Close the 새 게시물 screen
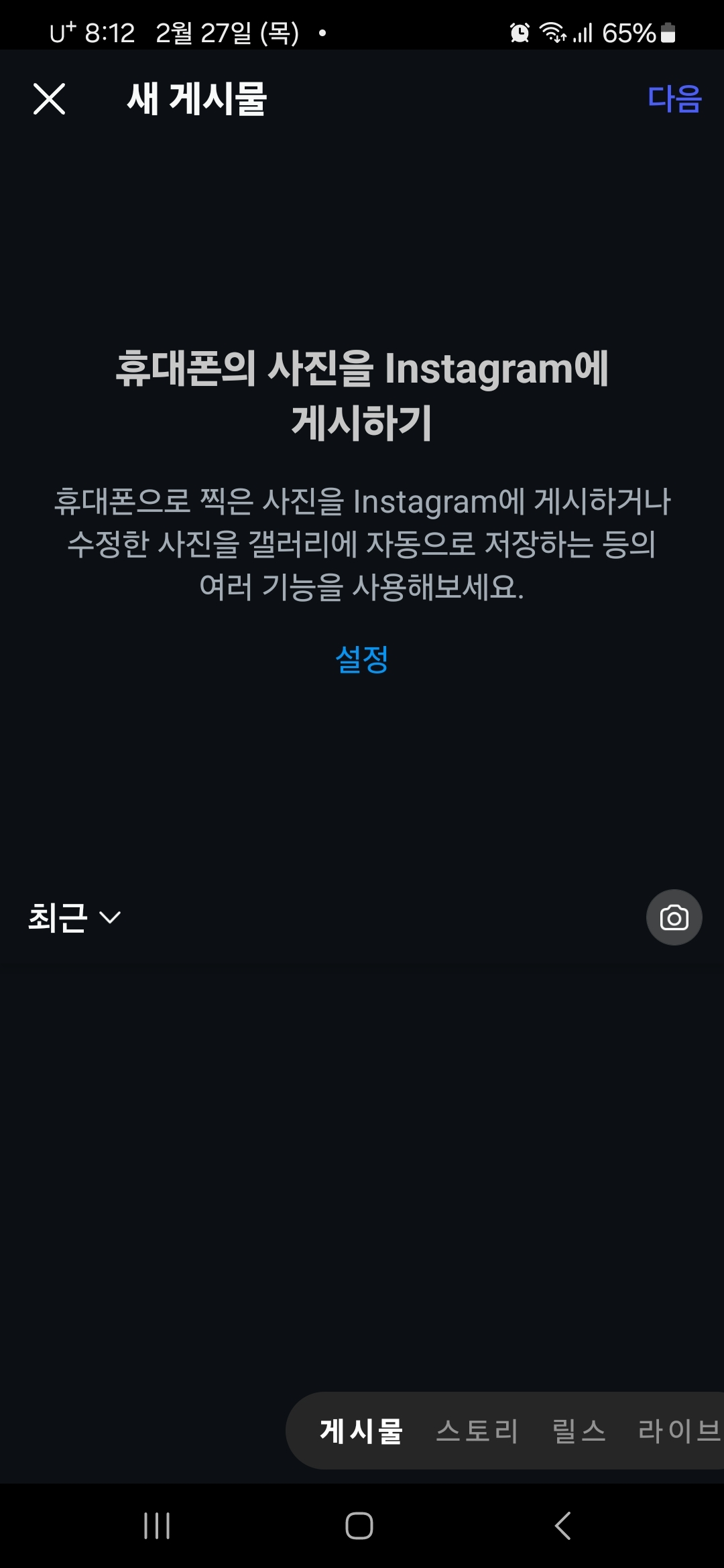The height and width of the screenshot is (1568, 724). click(x=48, y=99)
